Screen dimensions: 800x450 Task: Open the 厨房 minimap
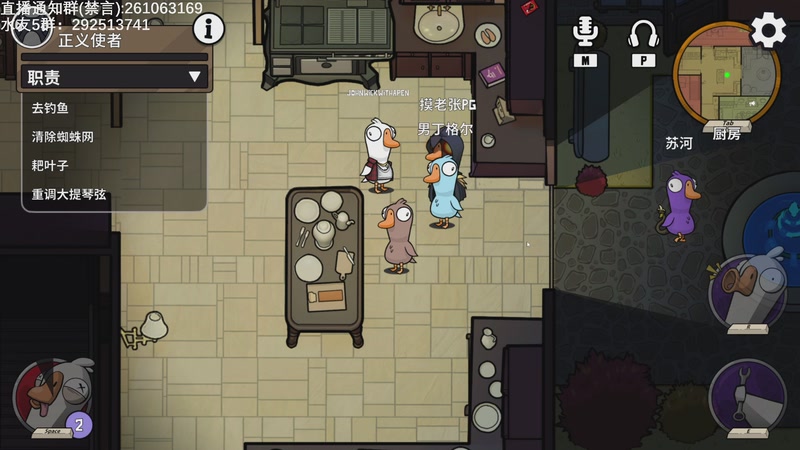[726, 74]
